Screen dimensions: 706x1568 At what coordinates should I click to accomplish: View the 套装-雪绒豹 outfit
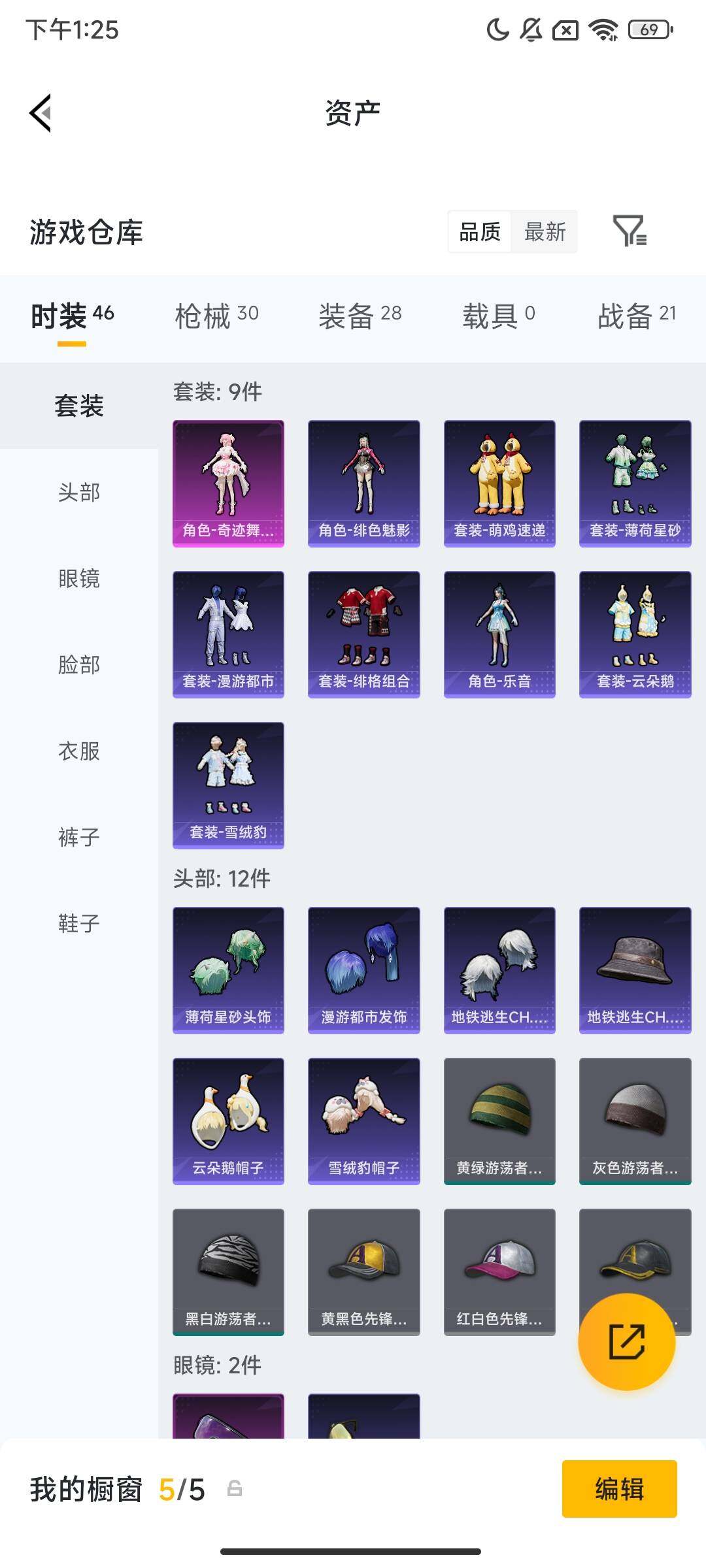[x=228, y=785]
